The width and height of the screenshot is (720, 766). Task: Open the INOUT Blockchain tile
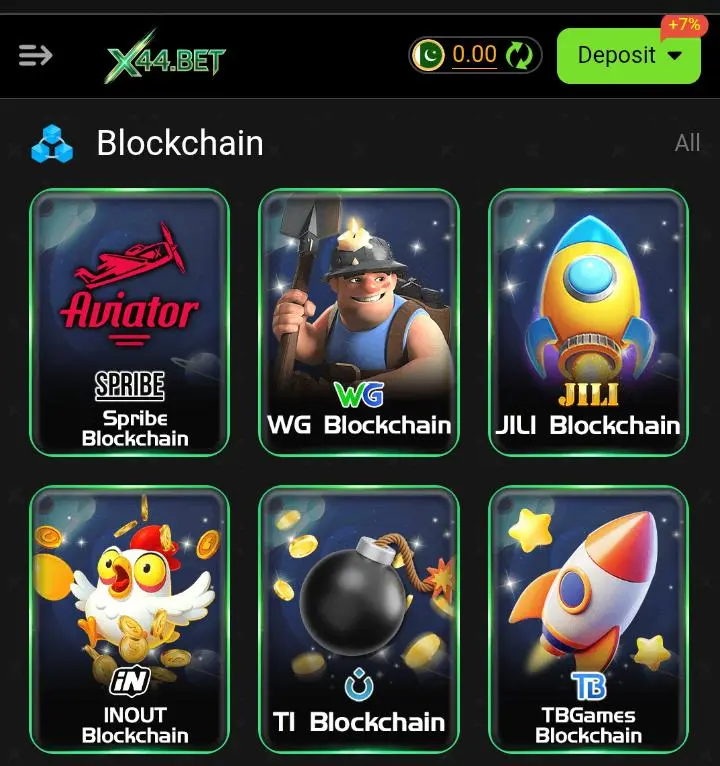click(x=130, y=619)
